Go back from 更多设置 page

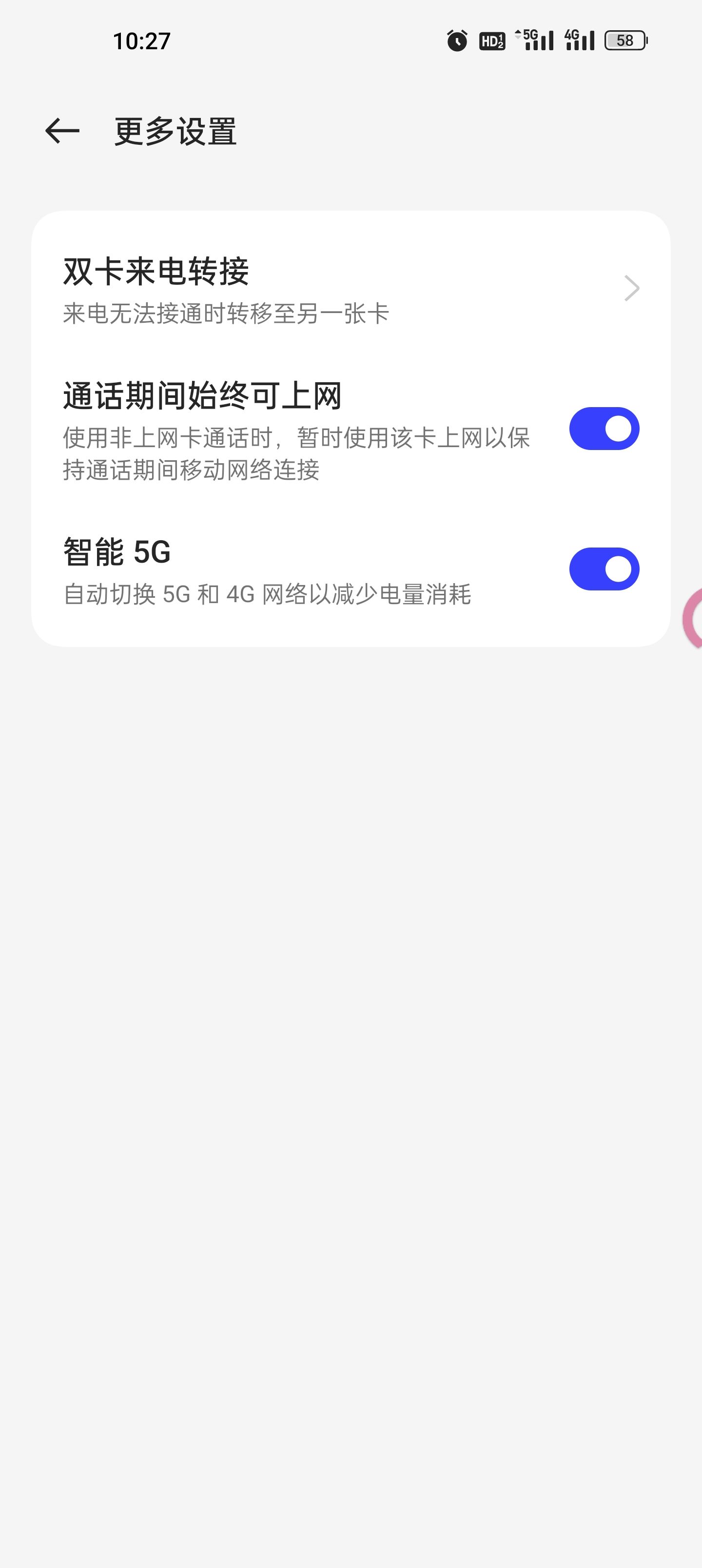tap(62, 132)
